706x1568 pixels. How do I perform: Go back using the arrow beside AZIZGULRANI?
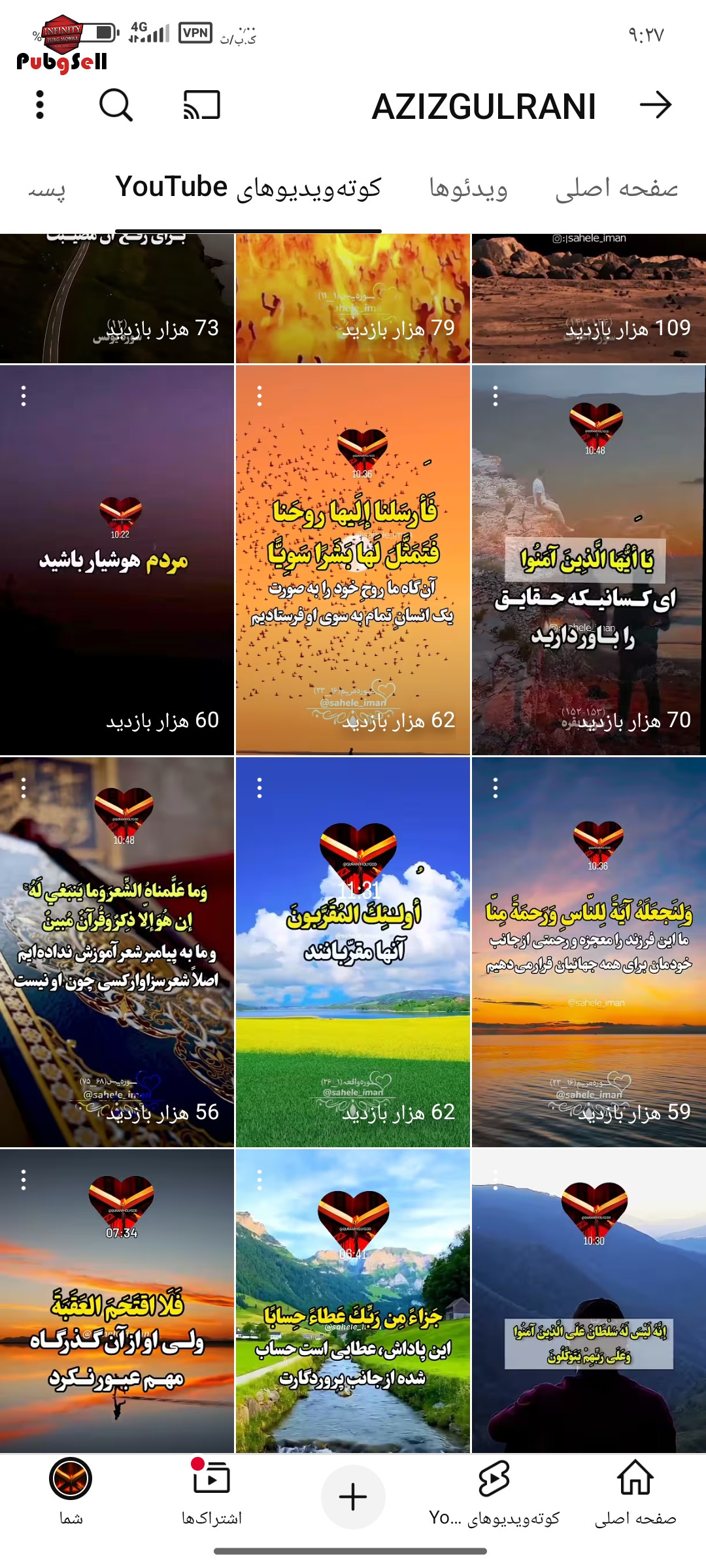pyautogui.click(x=656, y=105)
